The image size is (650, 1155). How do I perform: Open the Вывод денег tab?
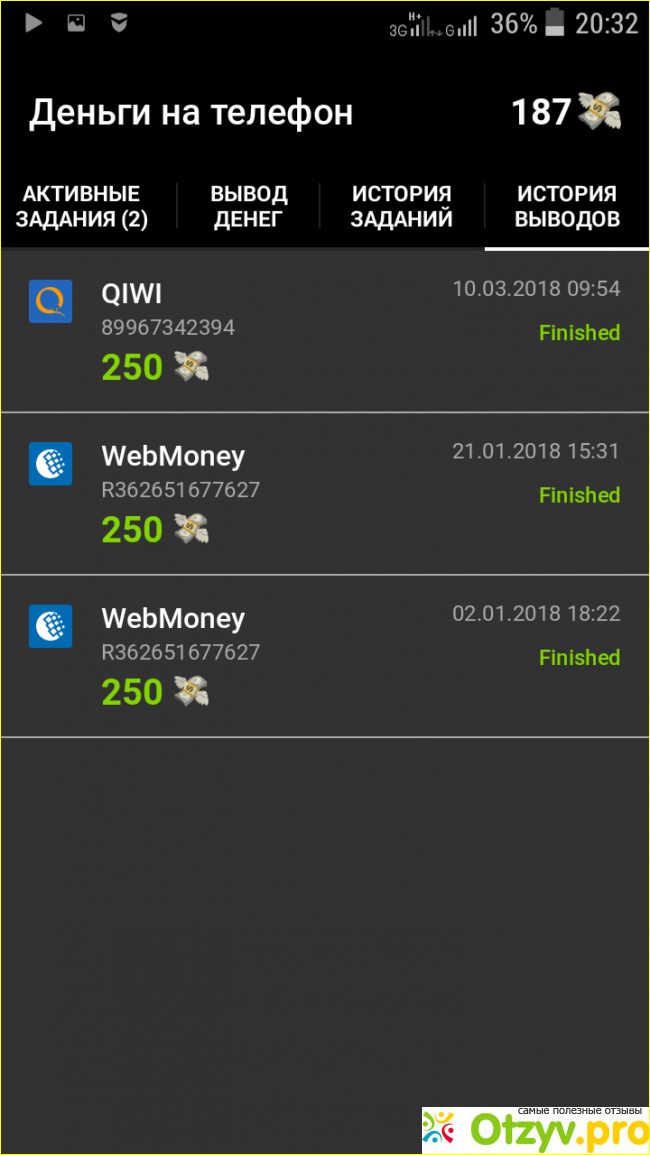click(x=249, y=207)
